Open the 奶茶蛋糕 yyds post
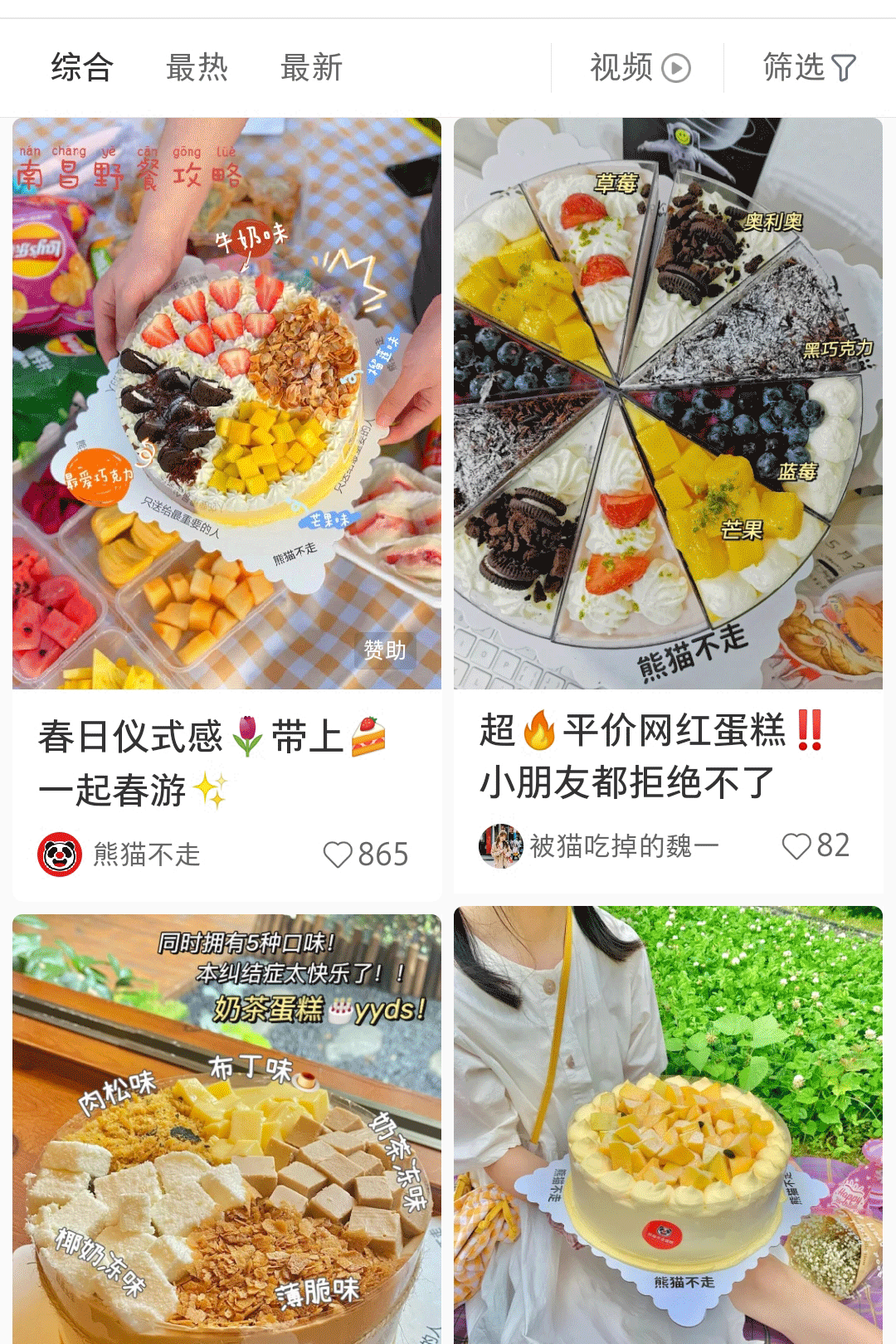This screenshot has width=896, height=1344. 226,1128
